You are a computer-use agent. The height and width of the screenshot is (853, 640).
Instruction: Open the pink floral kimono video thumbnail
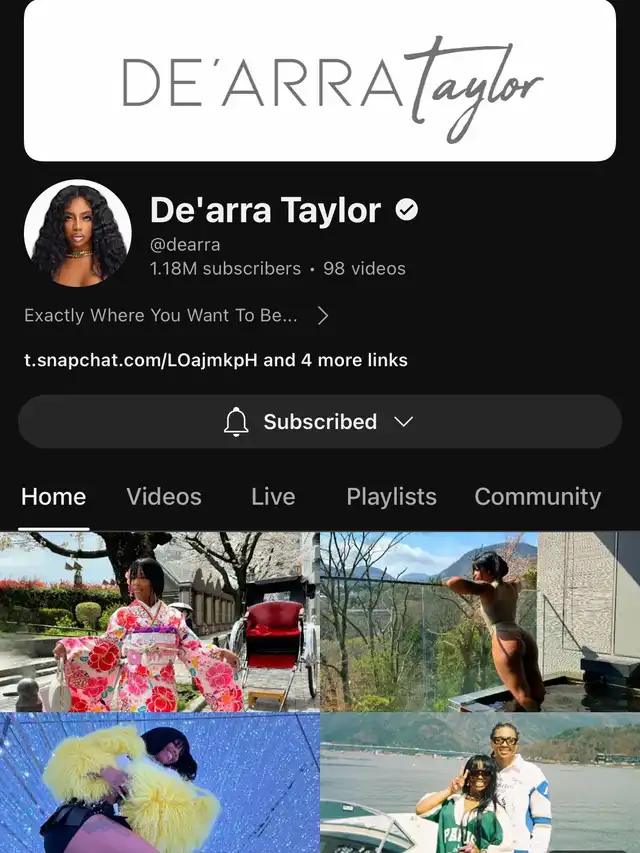(x=159, y=621)
